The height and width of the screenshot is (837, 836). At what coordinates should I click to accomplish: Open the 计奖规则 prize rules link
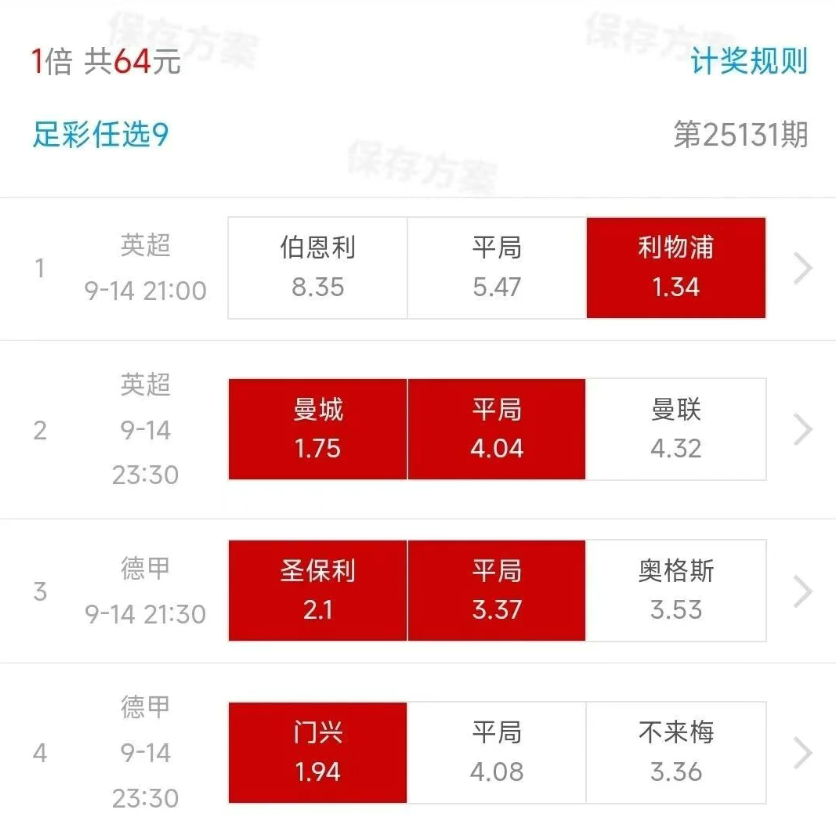[x=748, y=61]
